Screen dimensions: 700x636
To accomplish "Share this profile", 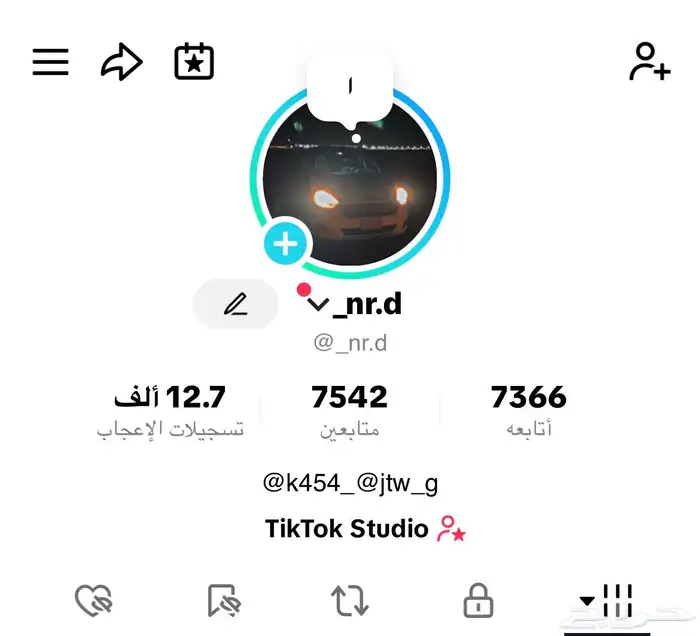I will pos(121,63).
